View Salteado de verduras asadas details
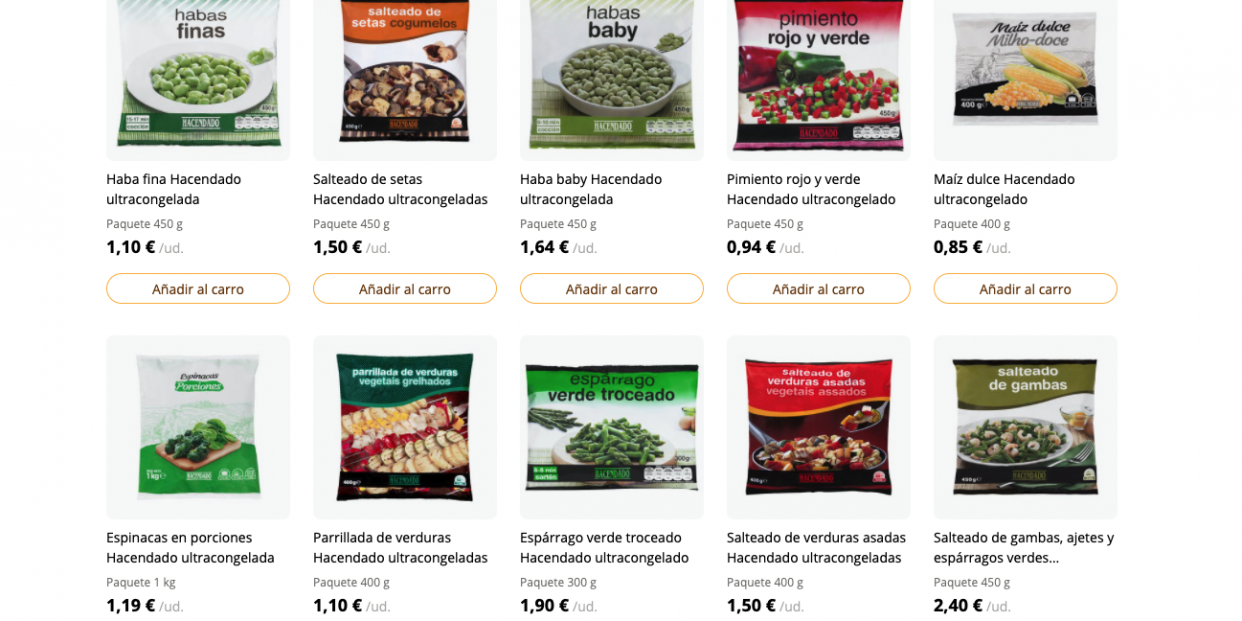 pyautogui.click(x=819, y=427)
